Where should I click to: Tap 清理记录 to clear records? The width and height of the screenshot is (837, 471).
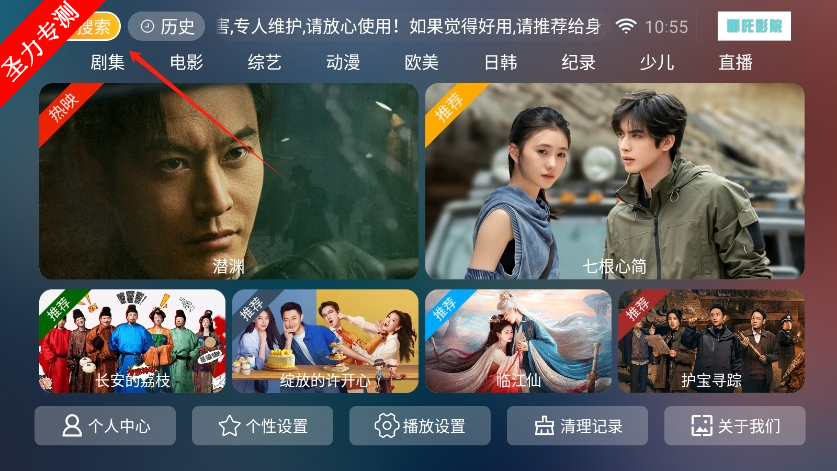pyautogui.click(x=577, y=426)
